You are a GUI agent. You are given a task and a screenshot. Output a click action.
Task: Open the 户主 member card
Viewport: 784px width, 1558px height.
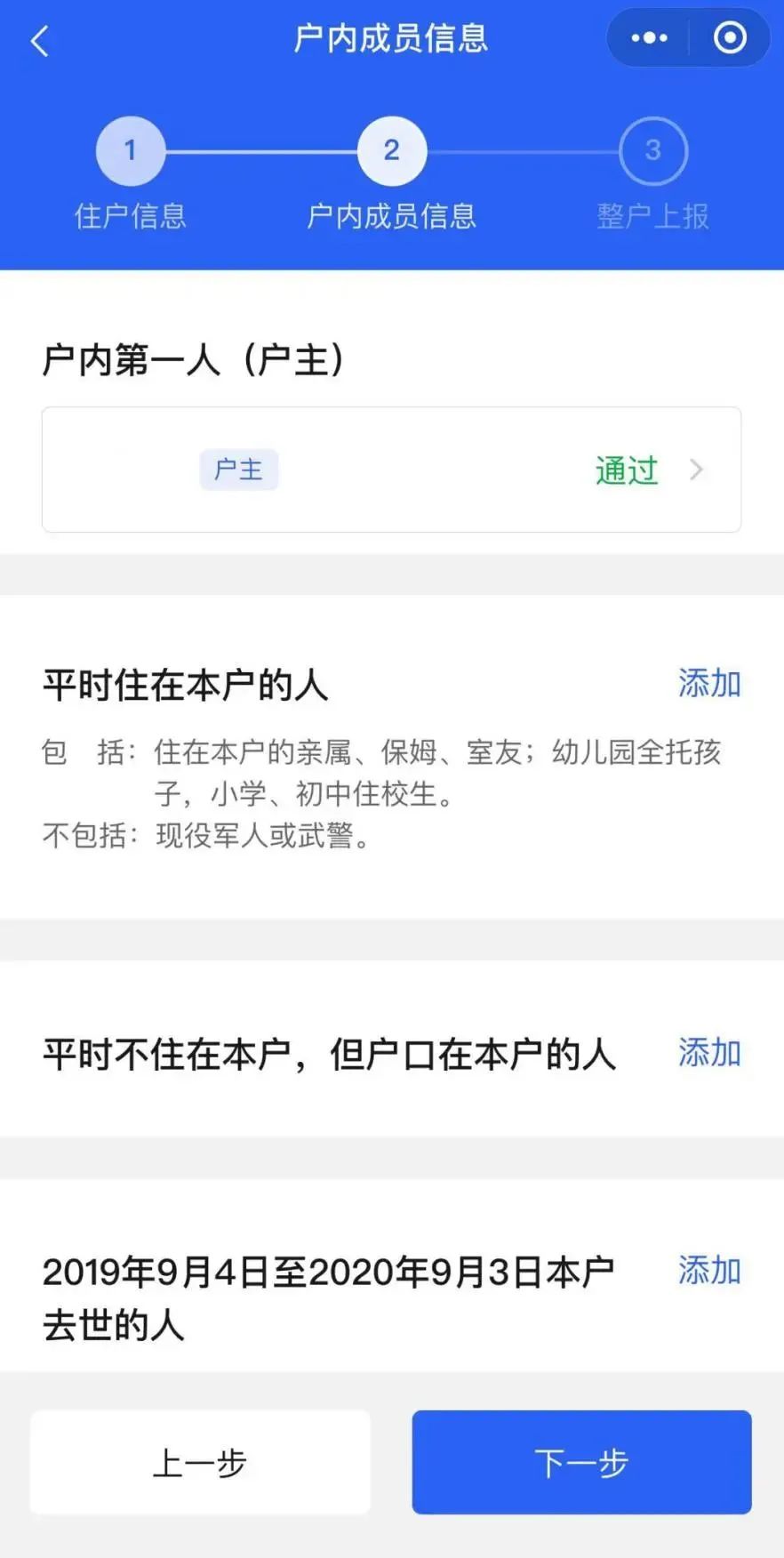(x=391, y=470)
